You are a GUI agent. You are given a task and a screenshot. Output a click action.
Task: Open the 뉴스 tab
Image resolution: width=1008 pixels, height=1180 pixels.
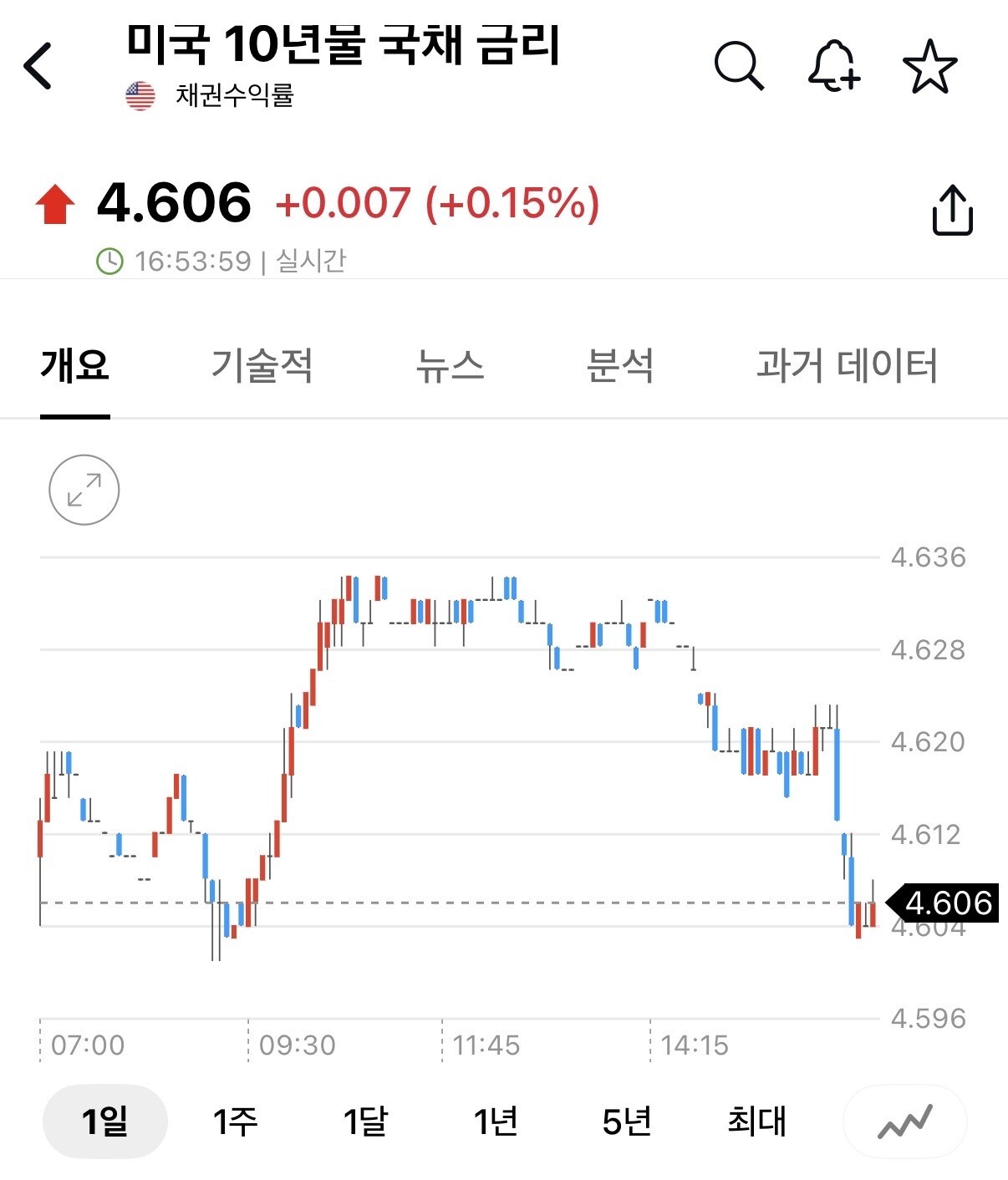point(450,365)
